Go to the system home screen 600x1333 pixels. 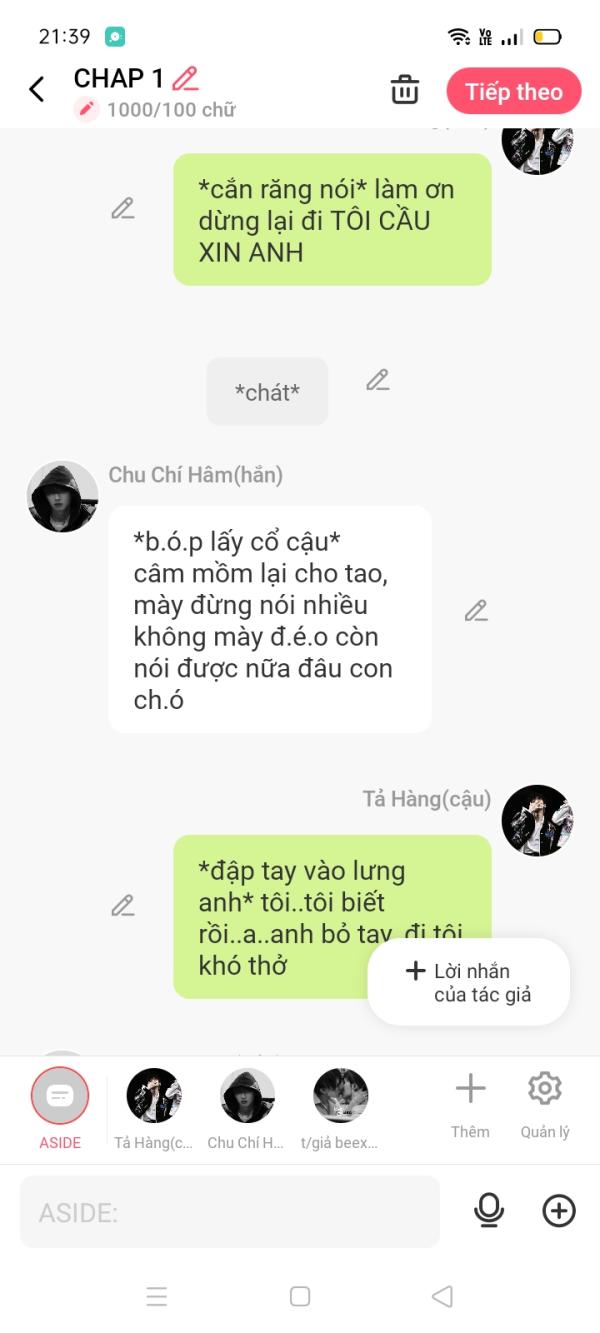point(300,1296)
